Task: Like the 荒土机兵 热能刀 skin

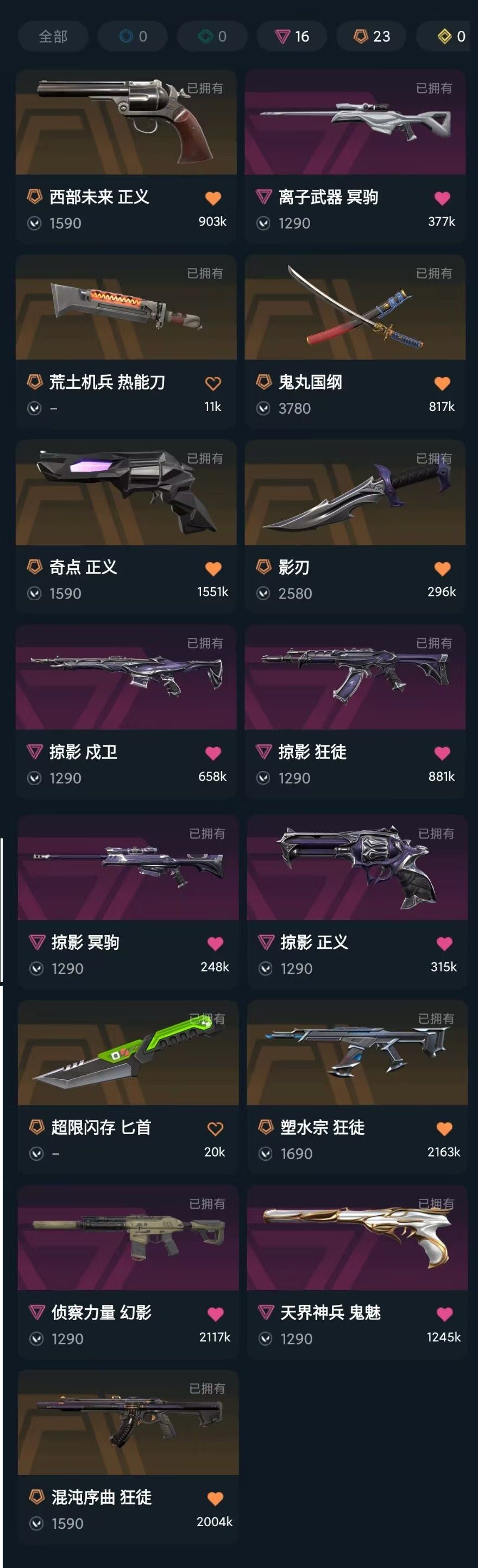Action: point(213,383)
